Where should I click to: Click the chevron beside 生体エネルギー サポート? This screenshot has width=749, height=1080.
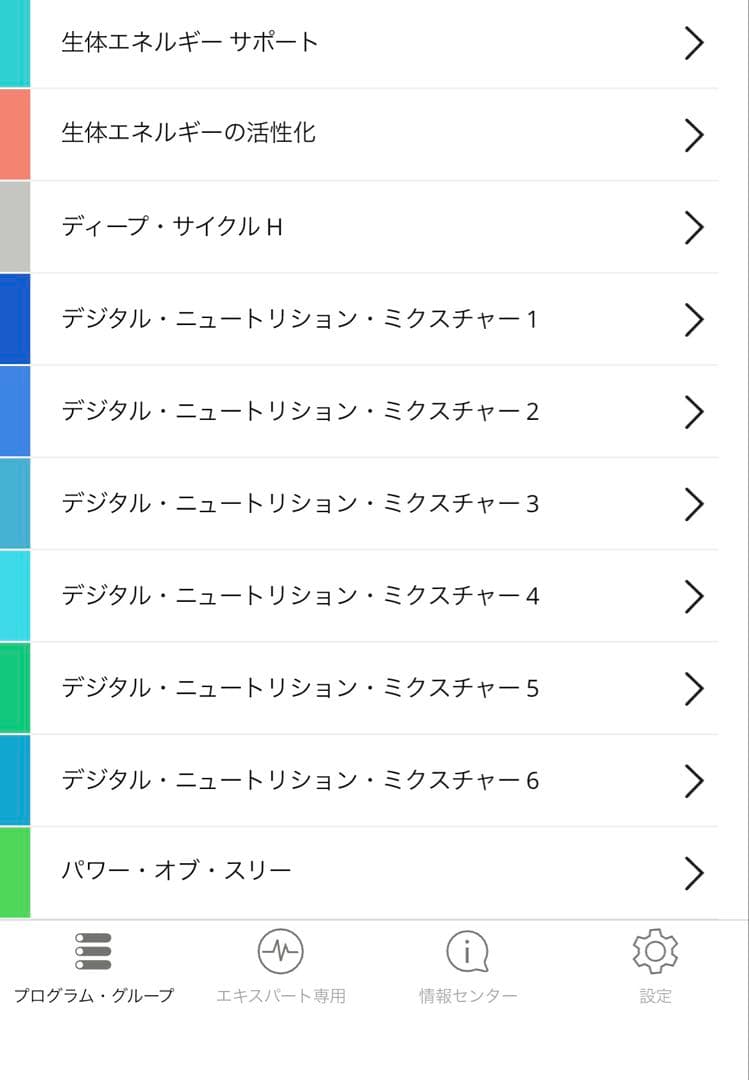(693, 43)
